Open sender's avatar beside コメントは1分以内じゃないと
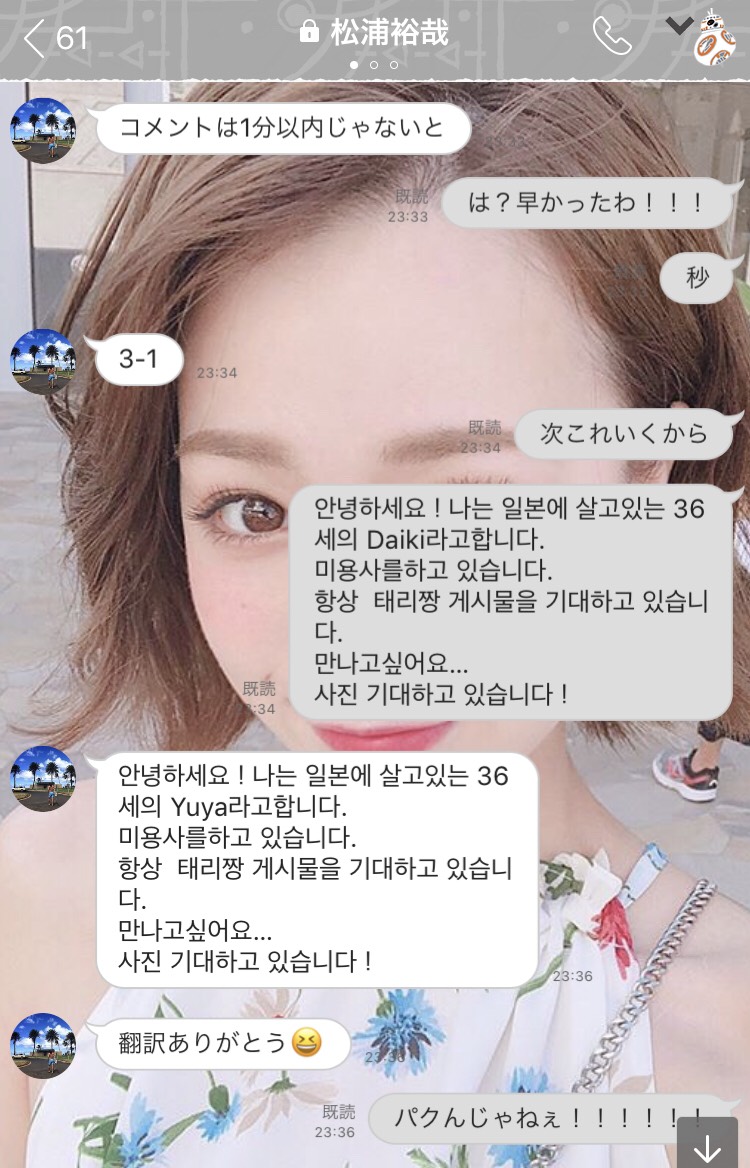 [x=43, y=130]
